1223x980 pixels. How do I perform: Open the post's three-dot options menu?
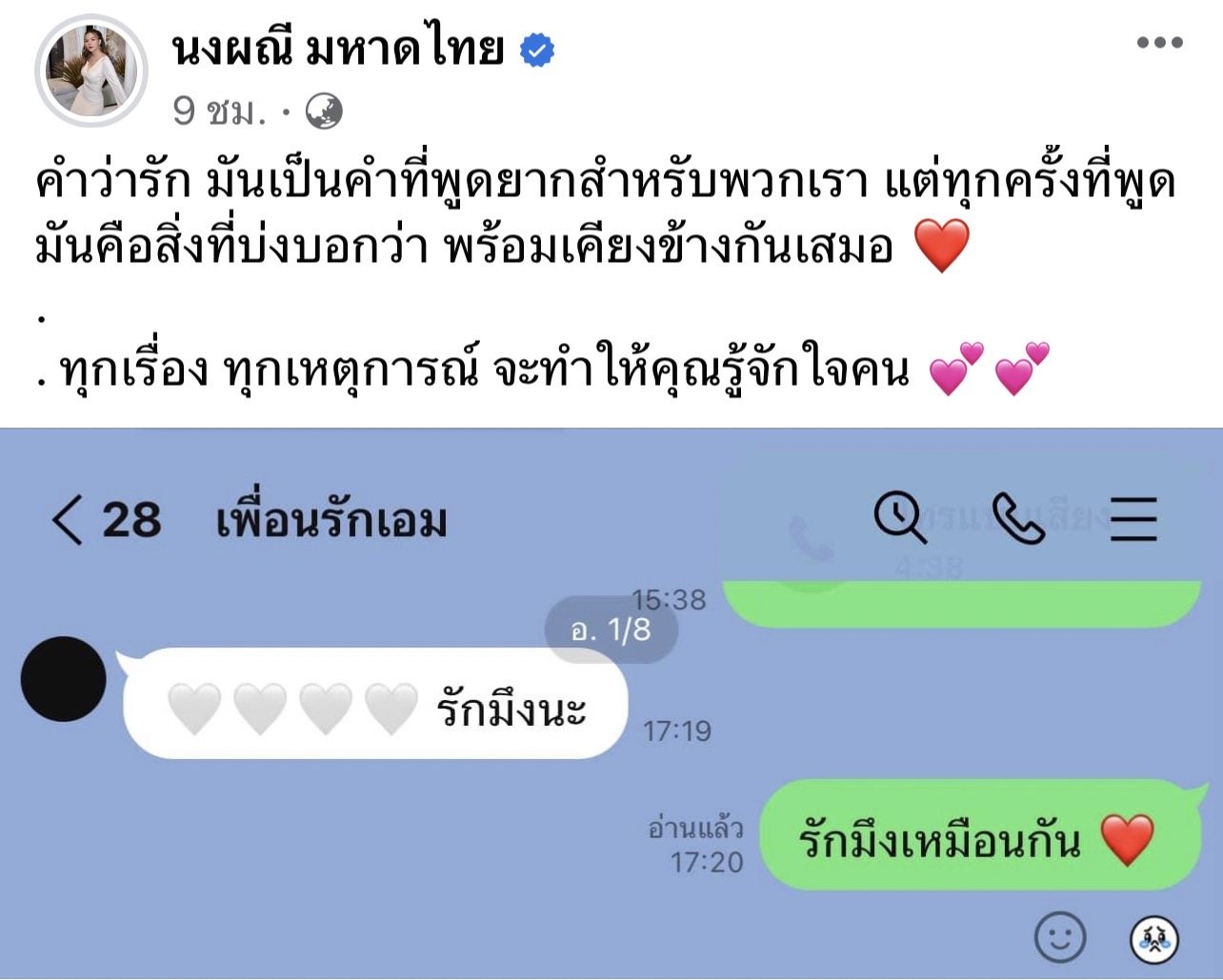[1159, 43]
